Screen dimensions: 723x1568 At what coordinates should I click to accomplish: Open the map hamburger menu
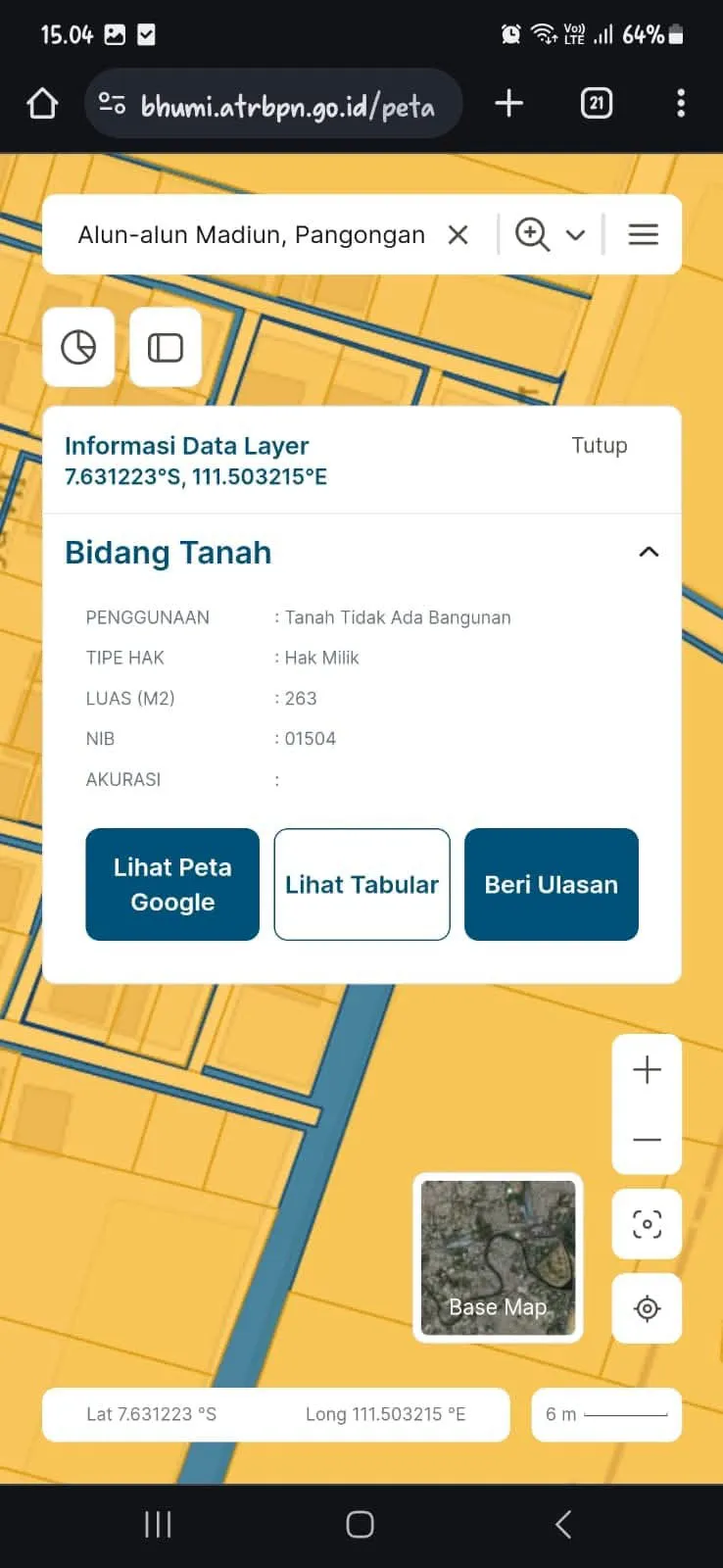tap(643, 235)
